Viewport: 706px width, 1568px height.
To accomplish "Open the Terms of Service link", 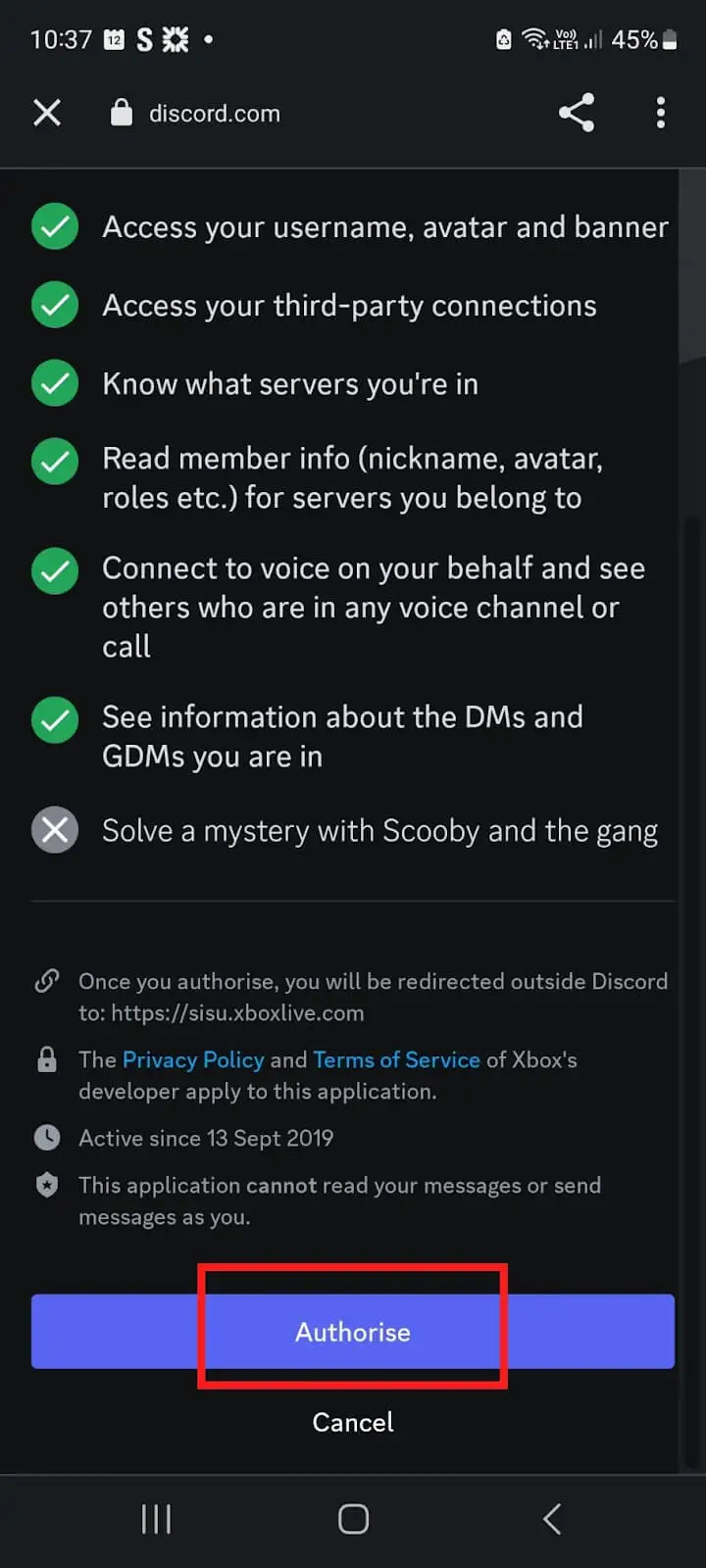I will 396,1059.
